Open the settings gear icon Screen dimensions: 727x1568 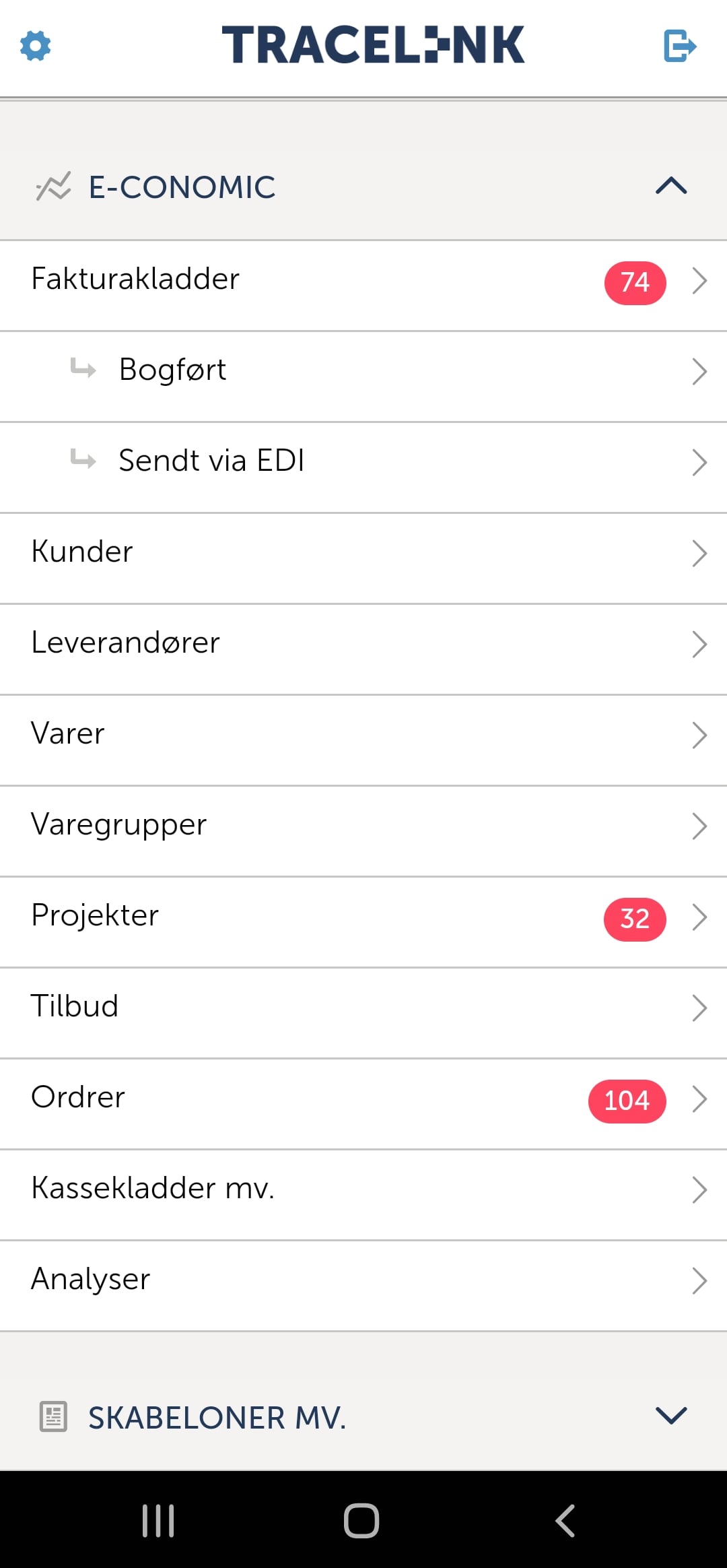tap(36, 46)
